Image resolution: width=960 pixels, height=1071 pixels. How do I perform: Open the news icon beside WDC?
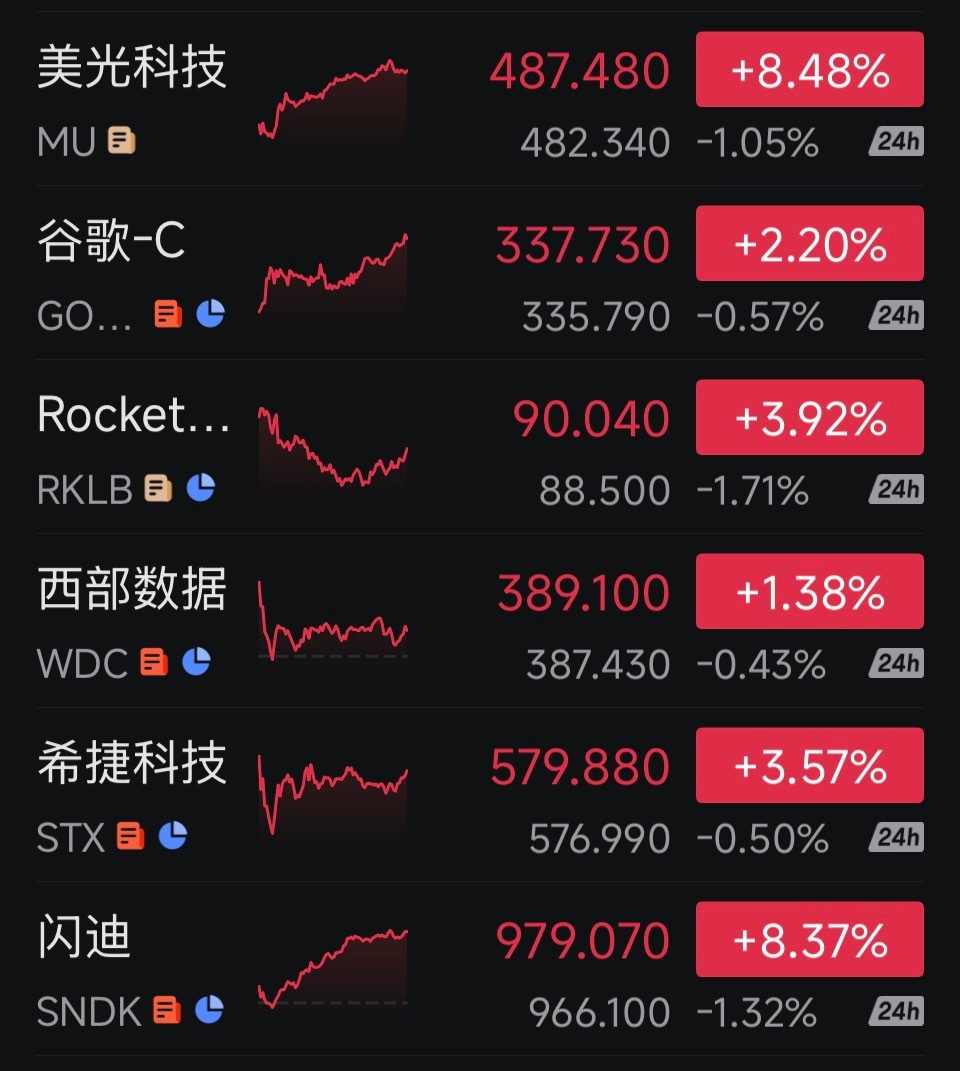155,663
